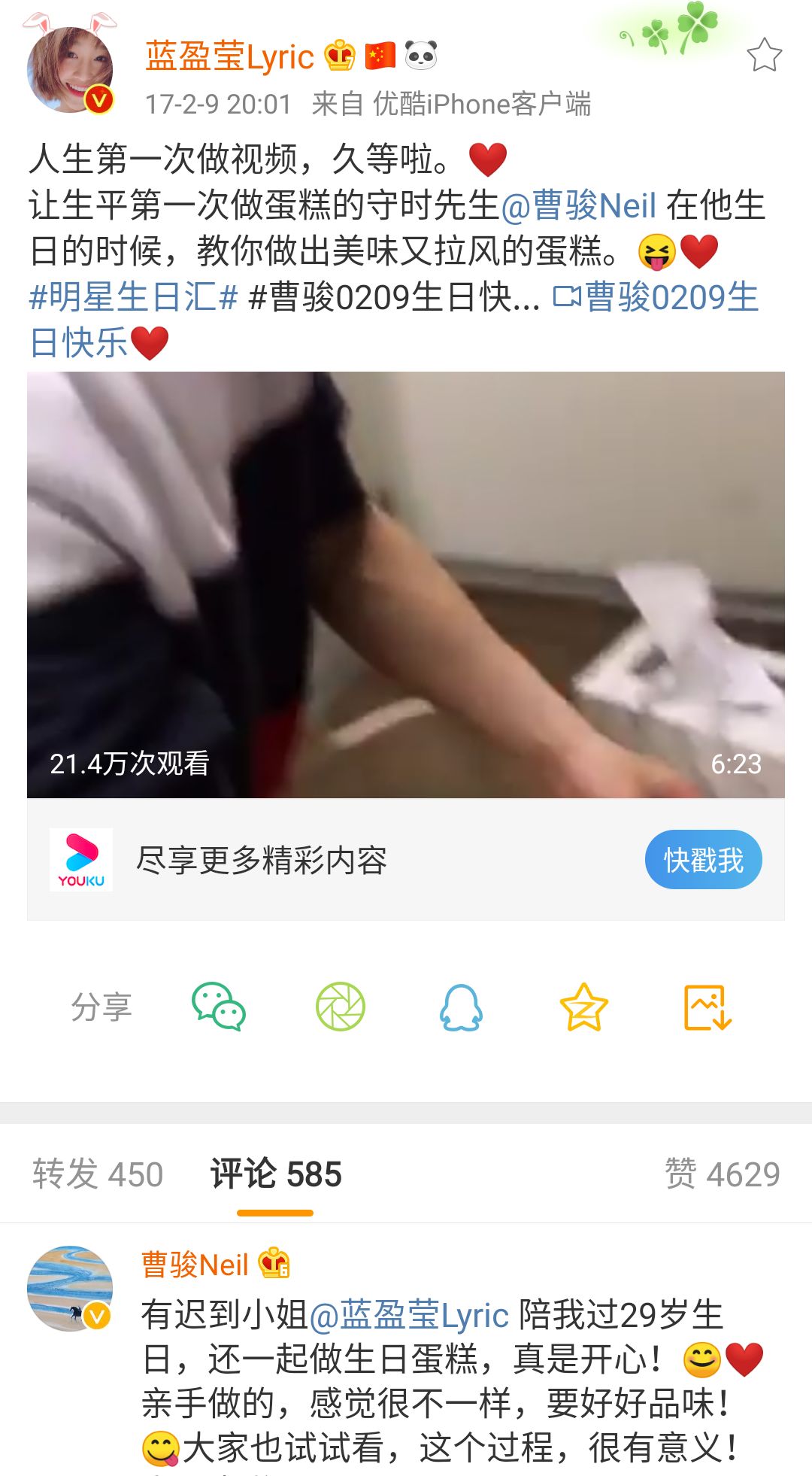Share to WeChat Moments
This screenshot has height=1476, width=812.
click(340, 1007)
